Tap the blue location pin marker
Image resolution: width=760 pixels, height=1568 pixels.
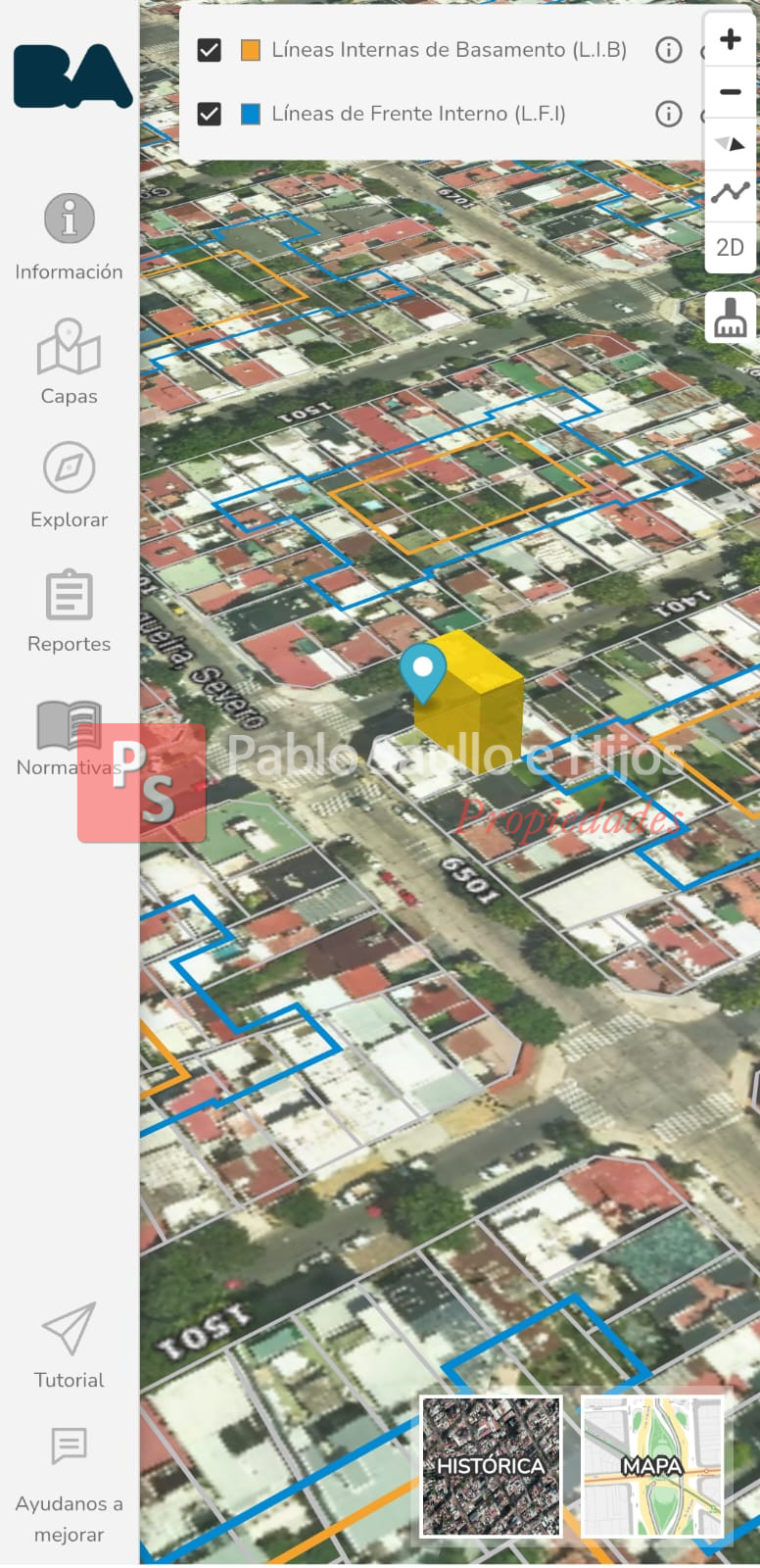[x=423, y=671]
